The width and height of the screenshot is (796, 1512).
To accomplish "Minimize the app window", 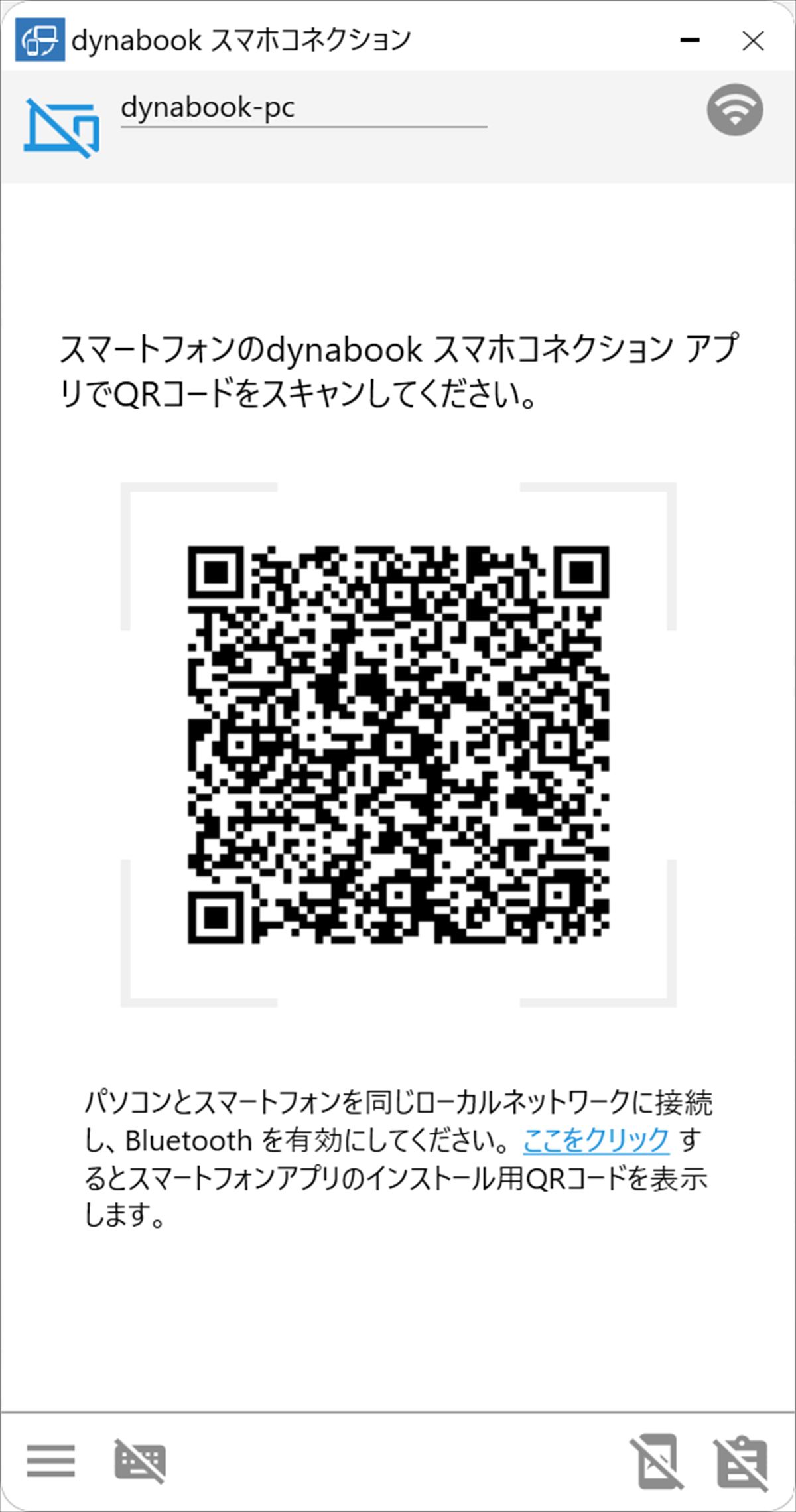I will point(690,41).
